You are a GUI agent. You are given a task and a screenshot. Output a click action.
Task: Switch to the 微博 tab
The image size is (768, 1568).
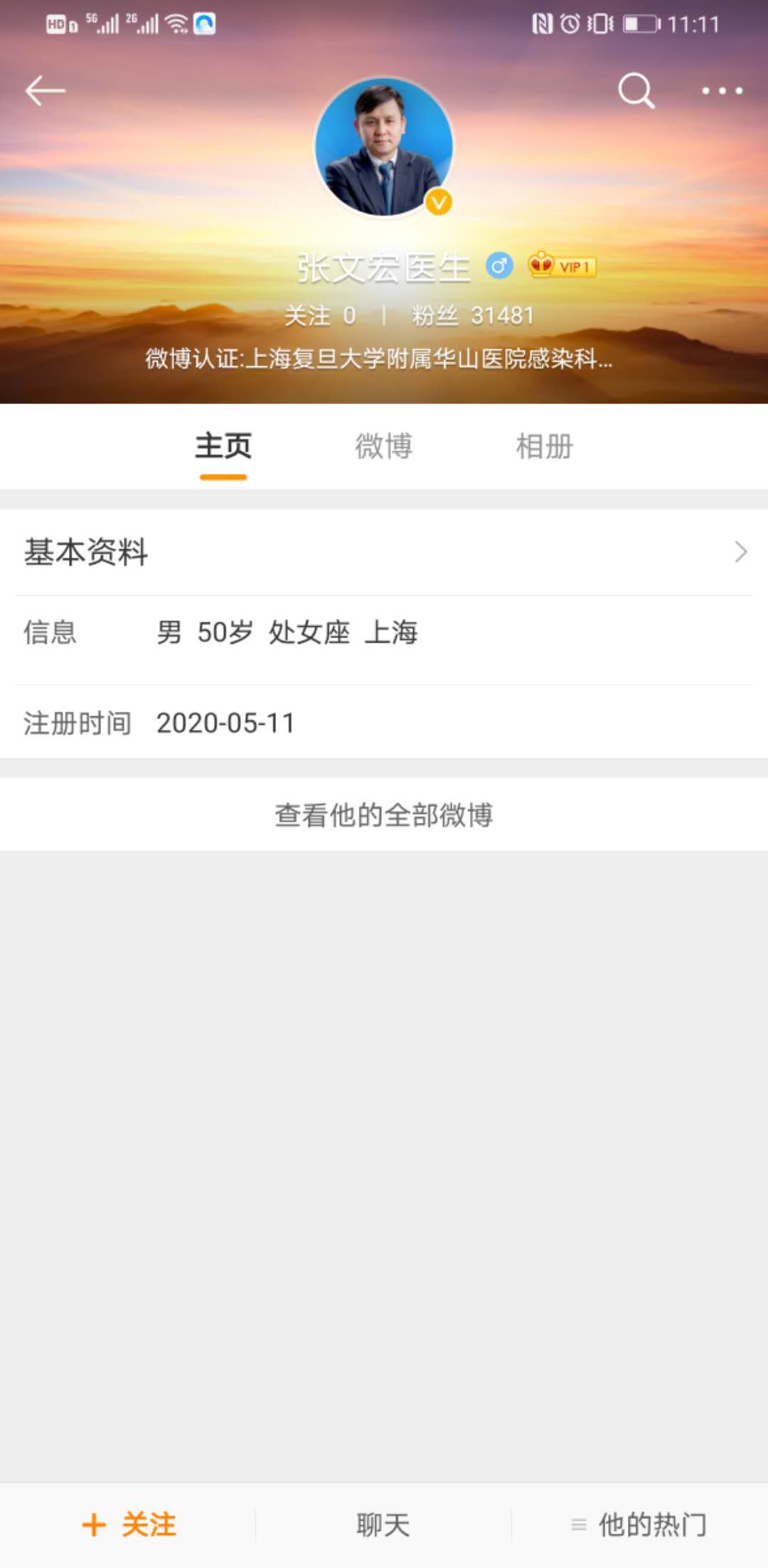tap(383, 446)
